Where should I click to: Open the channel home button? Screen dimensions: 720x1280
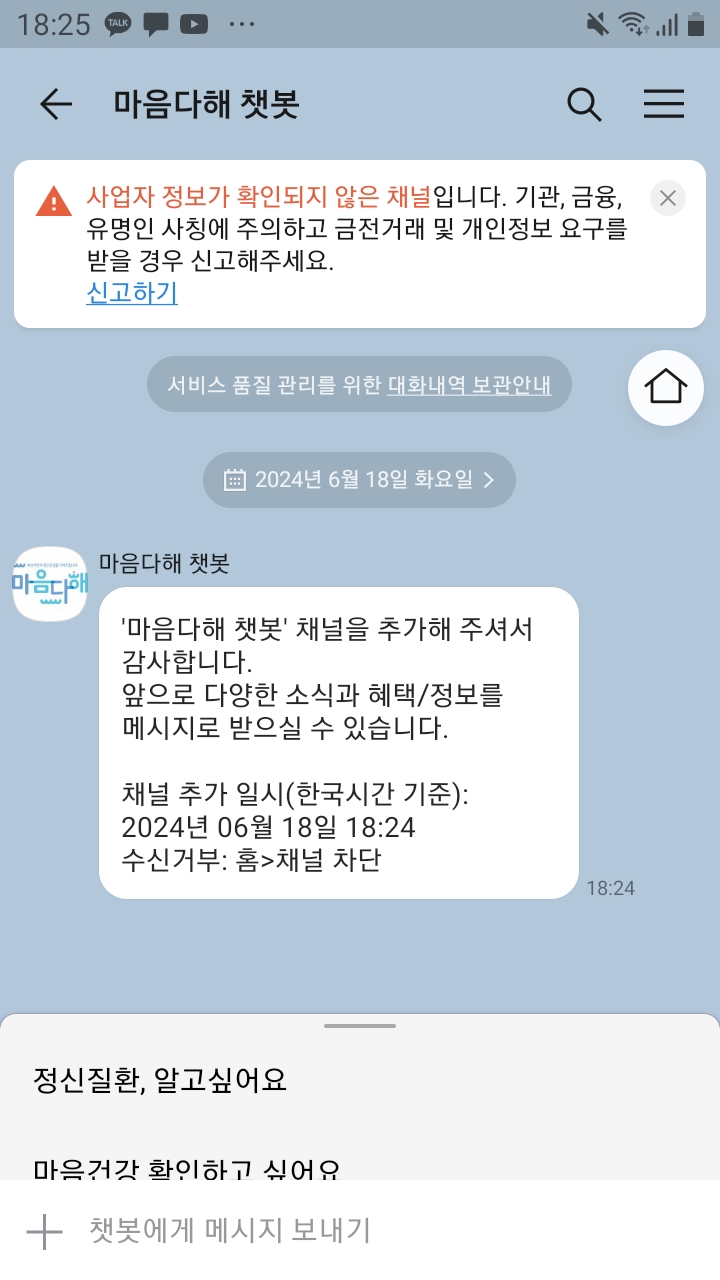click(666, 385)
